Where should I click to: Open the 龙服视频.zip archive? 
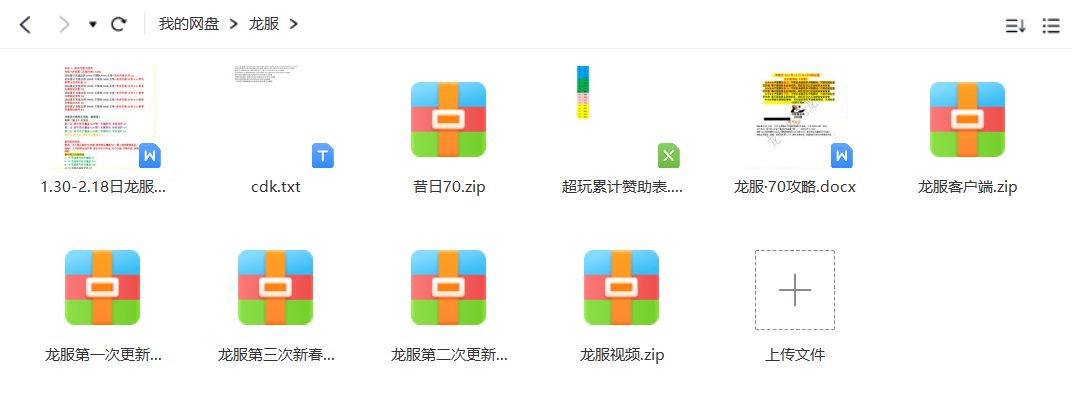click(x=622, y=288)
